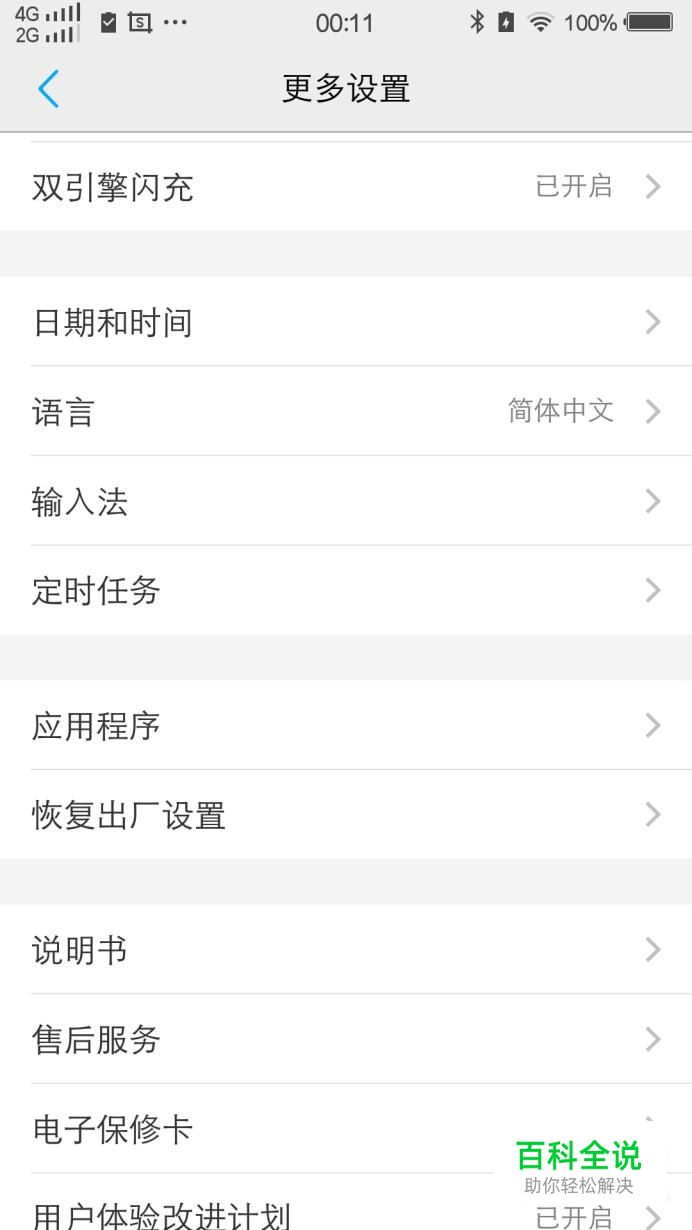The width and height of the screenshot is (692, 1230).
Task: Open 定时任务 settings
Action: [346, 590]
